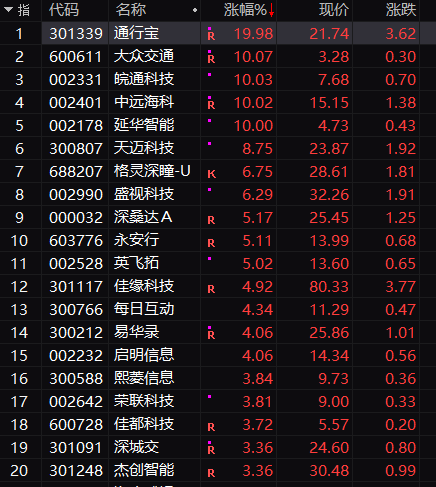The image size is (436, 487).
Task: Open 深桑达A stock row
Action: (218, 217)
